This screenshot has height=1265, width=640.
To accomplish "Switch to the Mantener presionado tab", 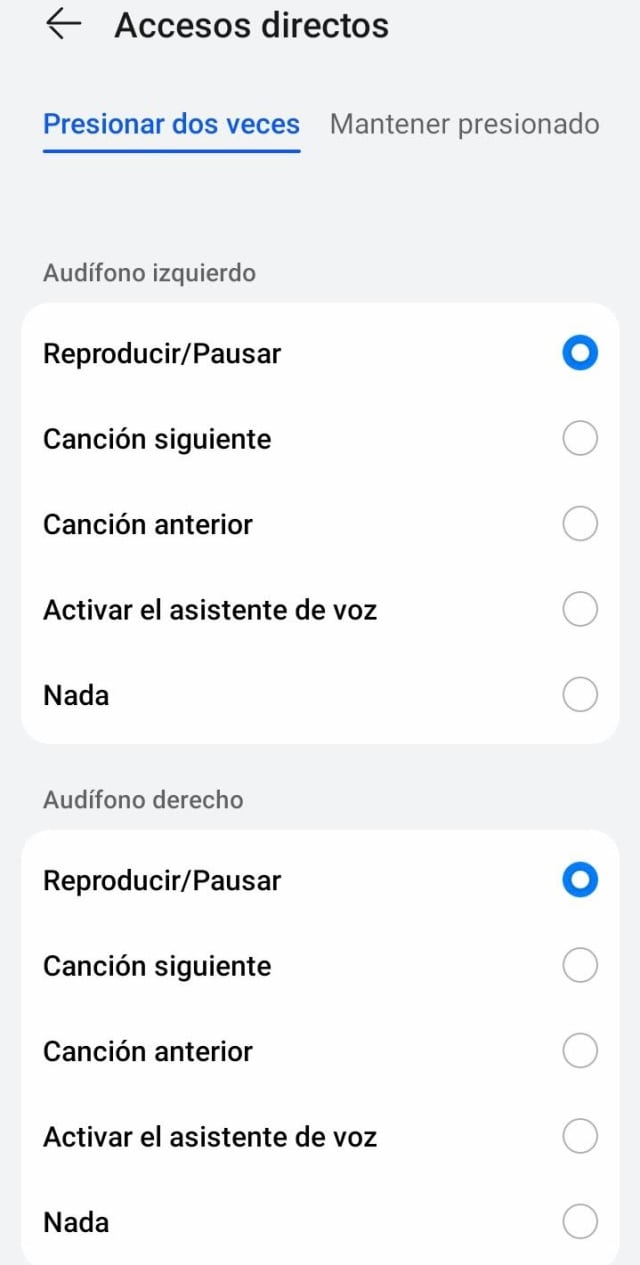I will pyautogui.click(x=464, y=124).
